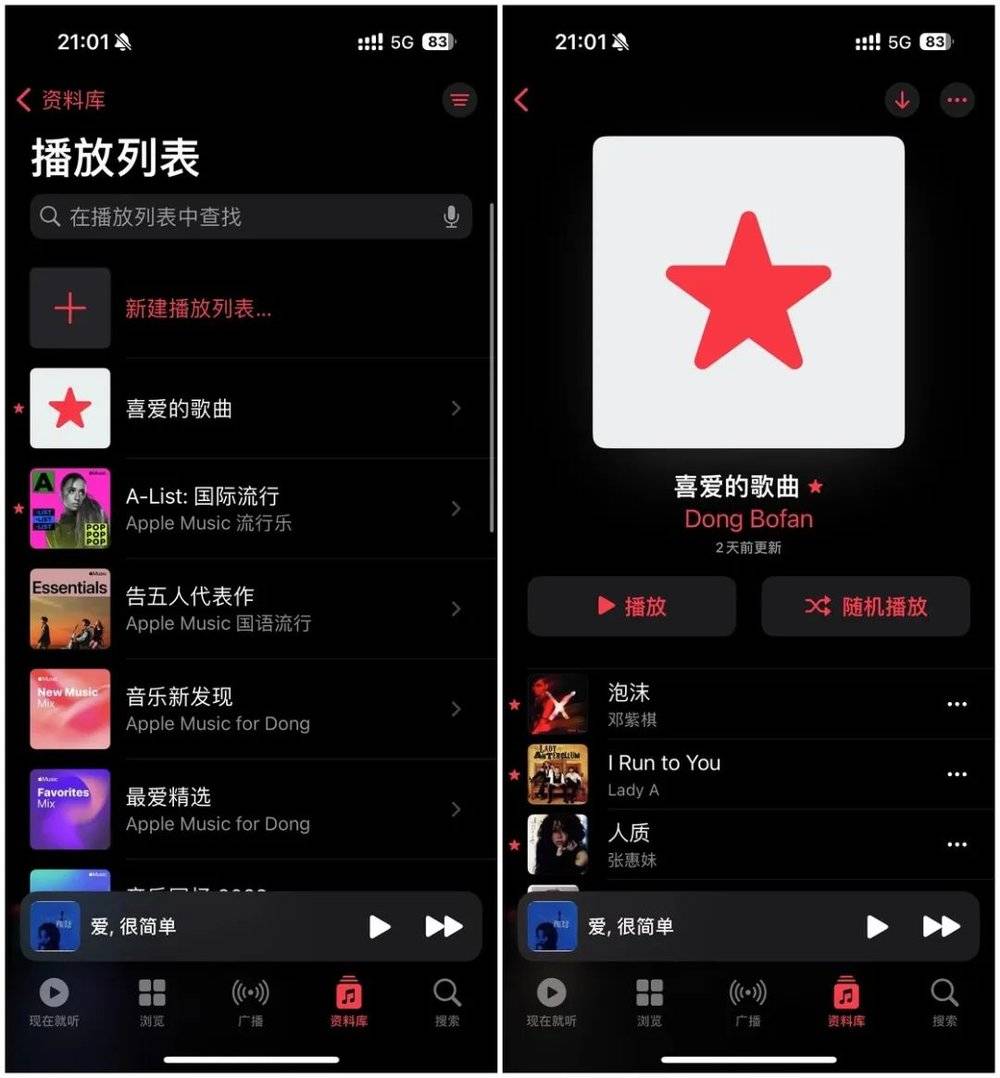Play the song 泡沫 by 邓紫棋

[700, 704]
